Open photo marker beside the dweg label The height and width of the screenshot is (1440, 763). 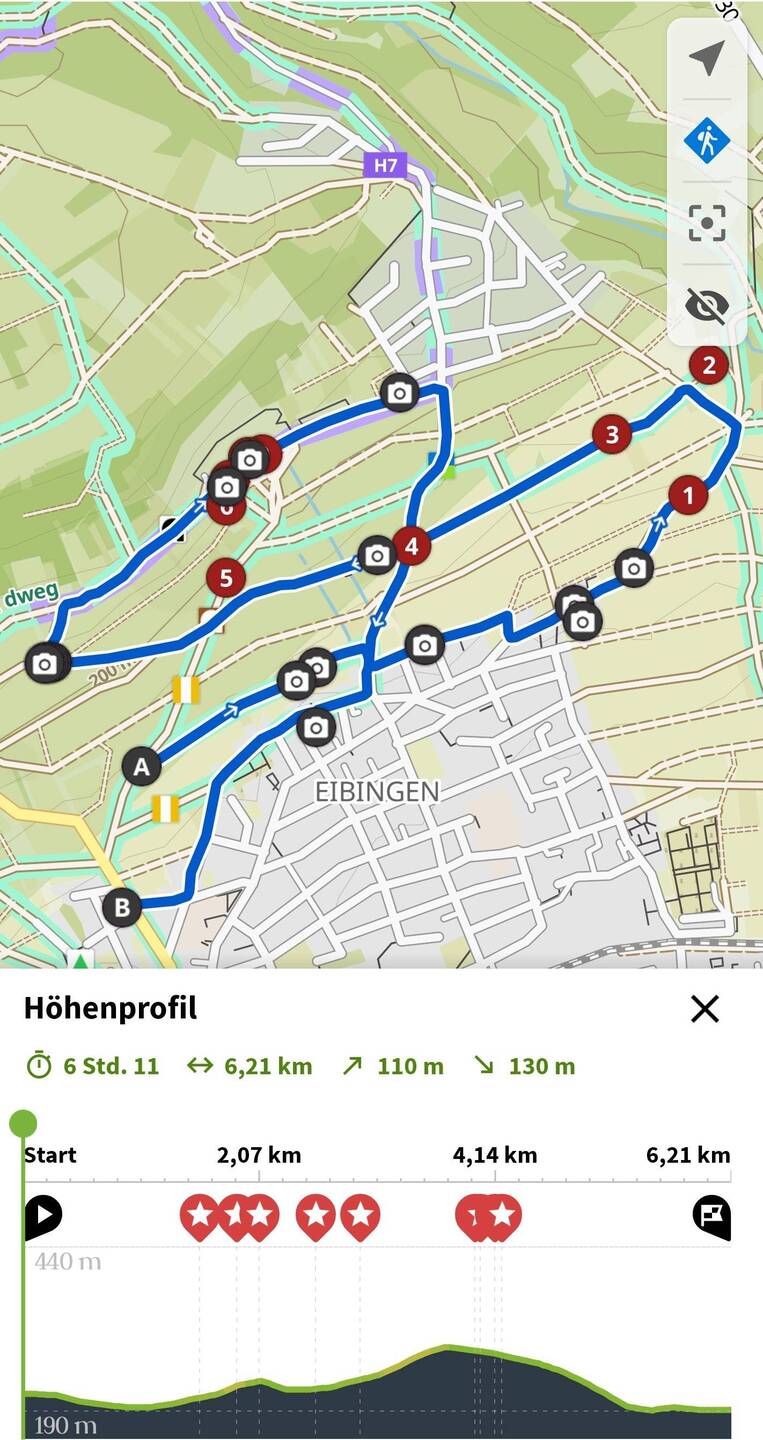[45, 663]
